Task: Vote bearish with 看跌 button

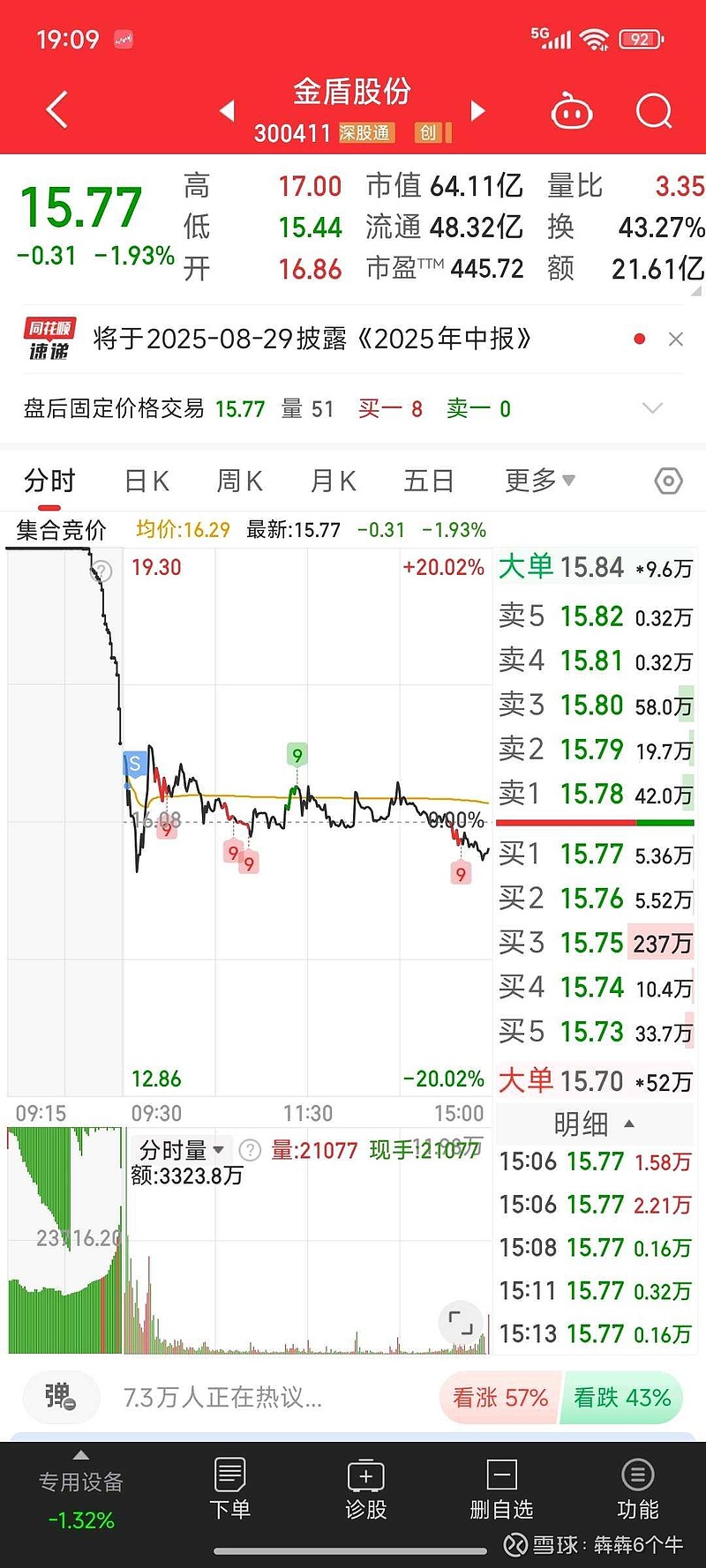Action: [622, 1398]
